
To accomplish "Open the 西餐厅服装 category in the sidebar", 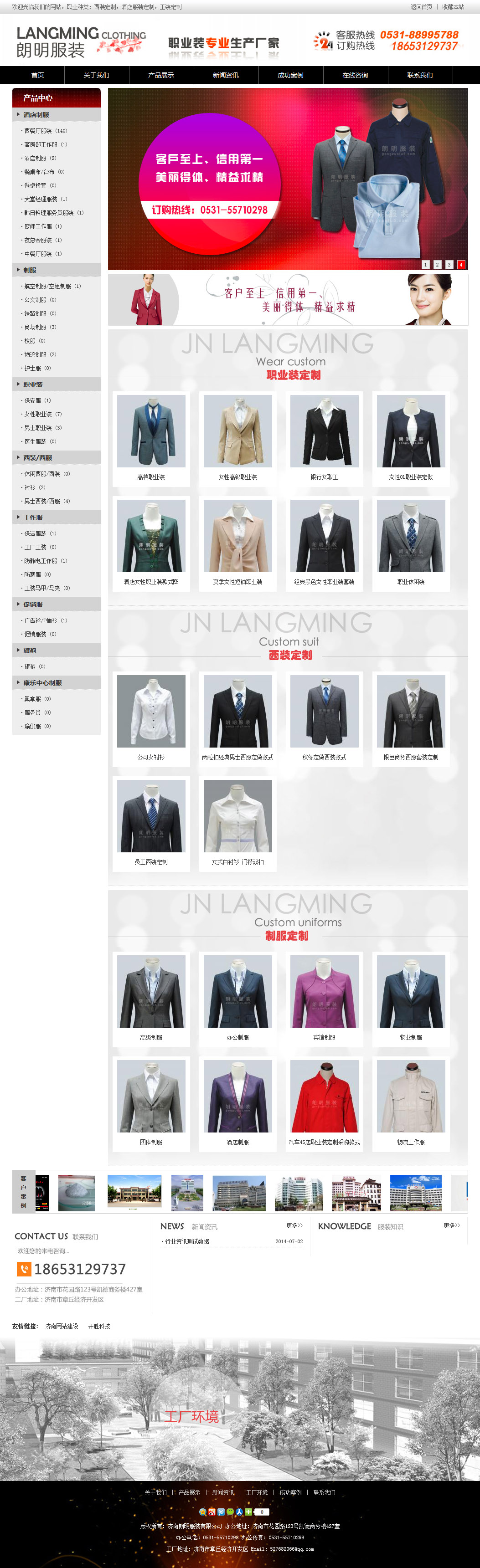I will point(38,131).
